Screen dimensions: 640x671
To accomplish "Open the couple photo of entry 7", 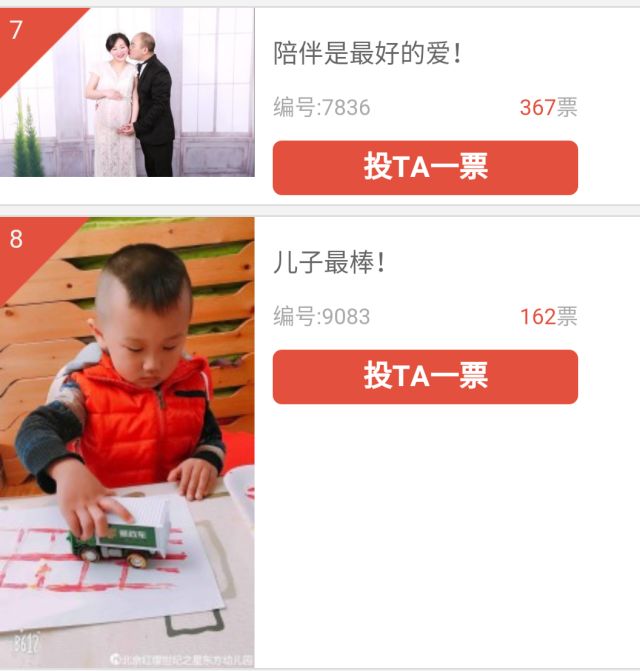I will coord(130,92).
